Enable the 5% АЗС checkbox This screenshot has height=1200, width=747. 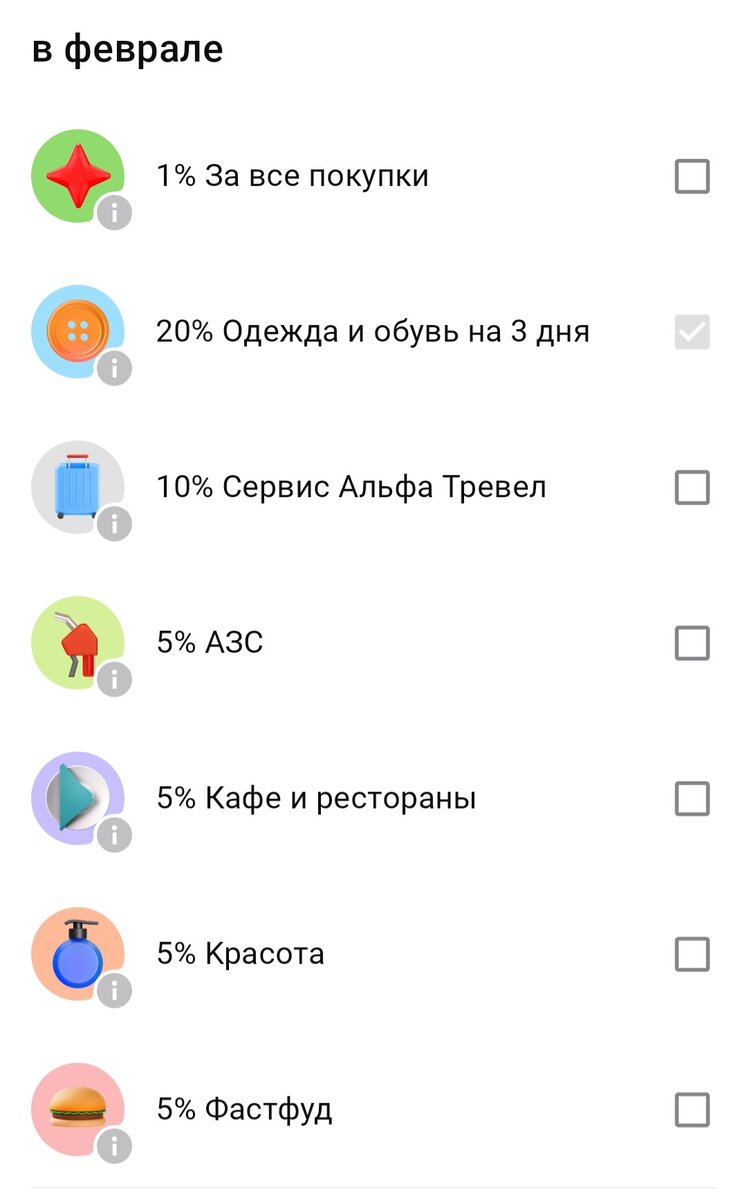coord(692,643)
